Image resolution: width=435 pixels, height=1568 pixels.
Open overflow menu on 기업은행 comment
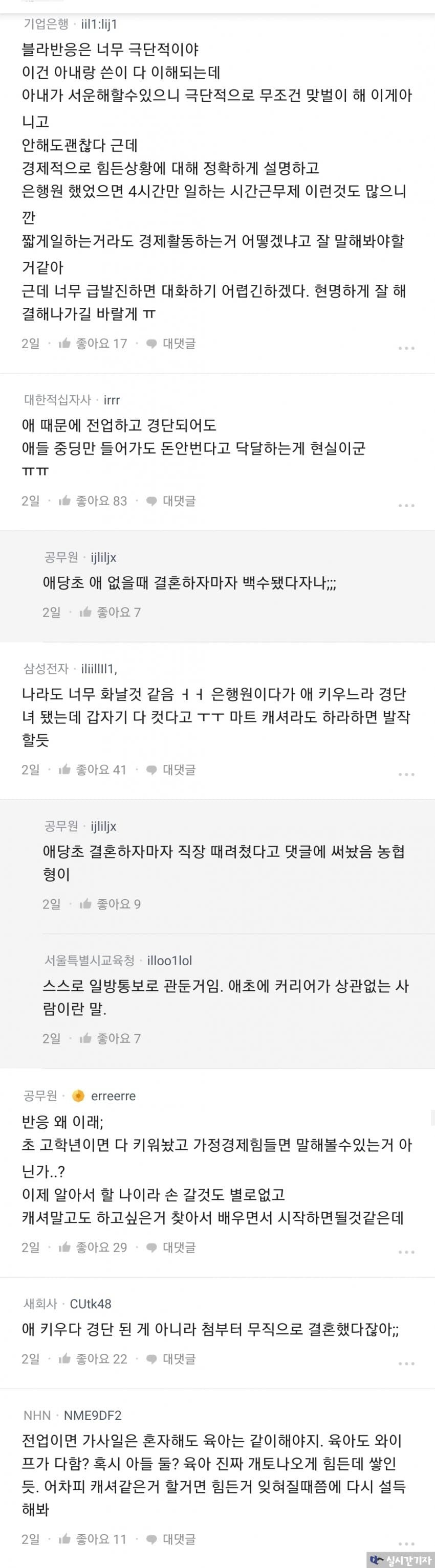tap(406, 348)
